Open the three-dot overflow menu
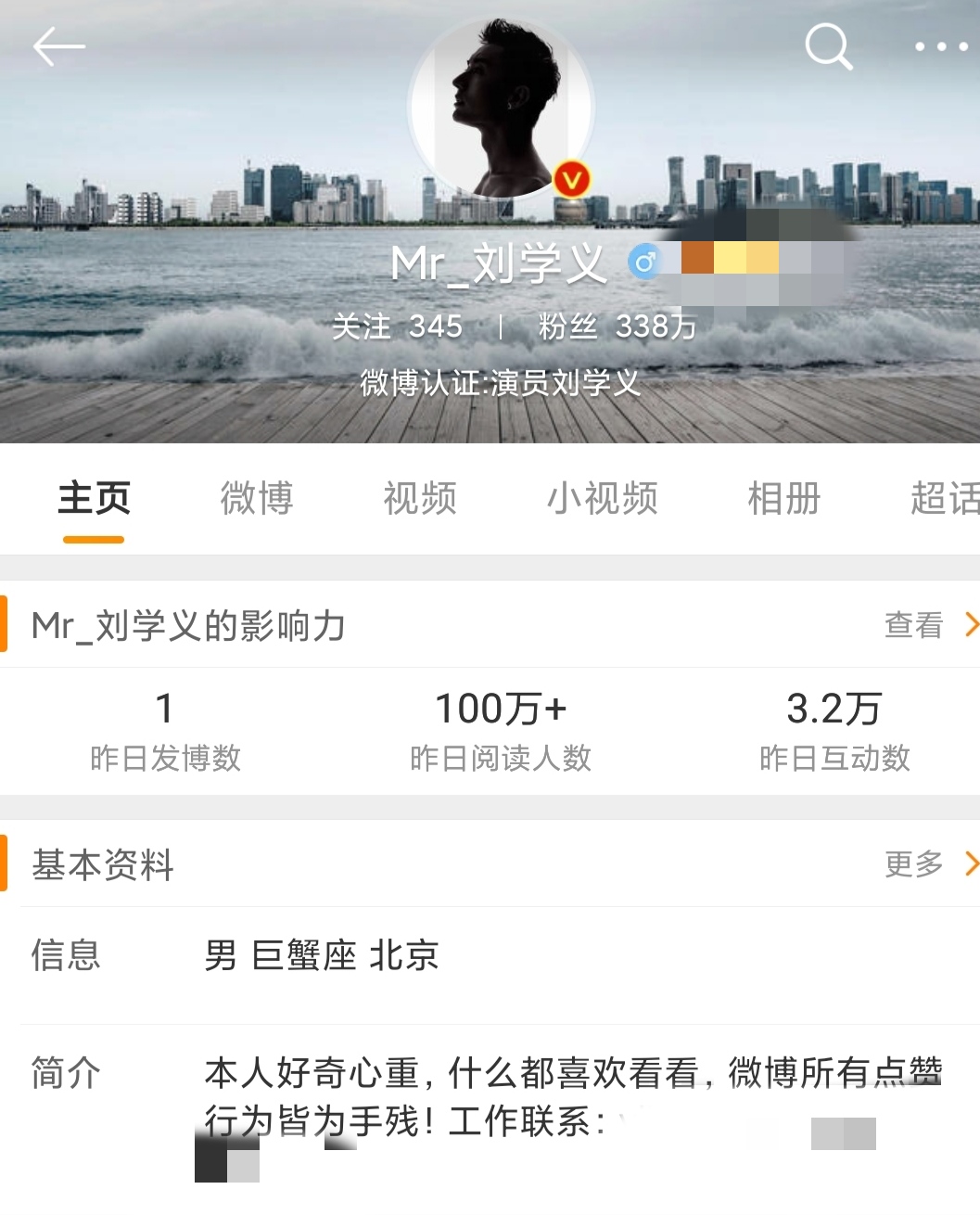980x1215 pixels. pos(940,46)
